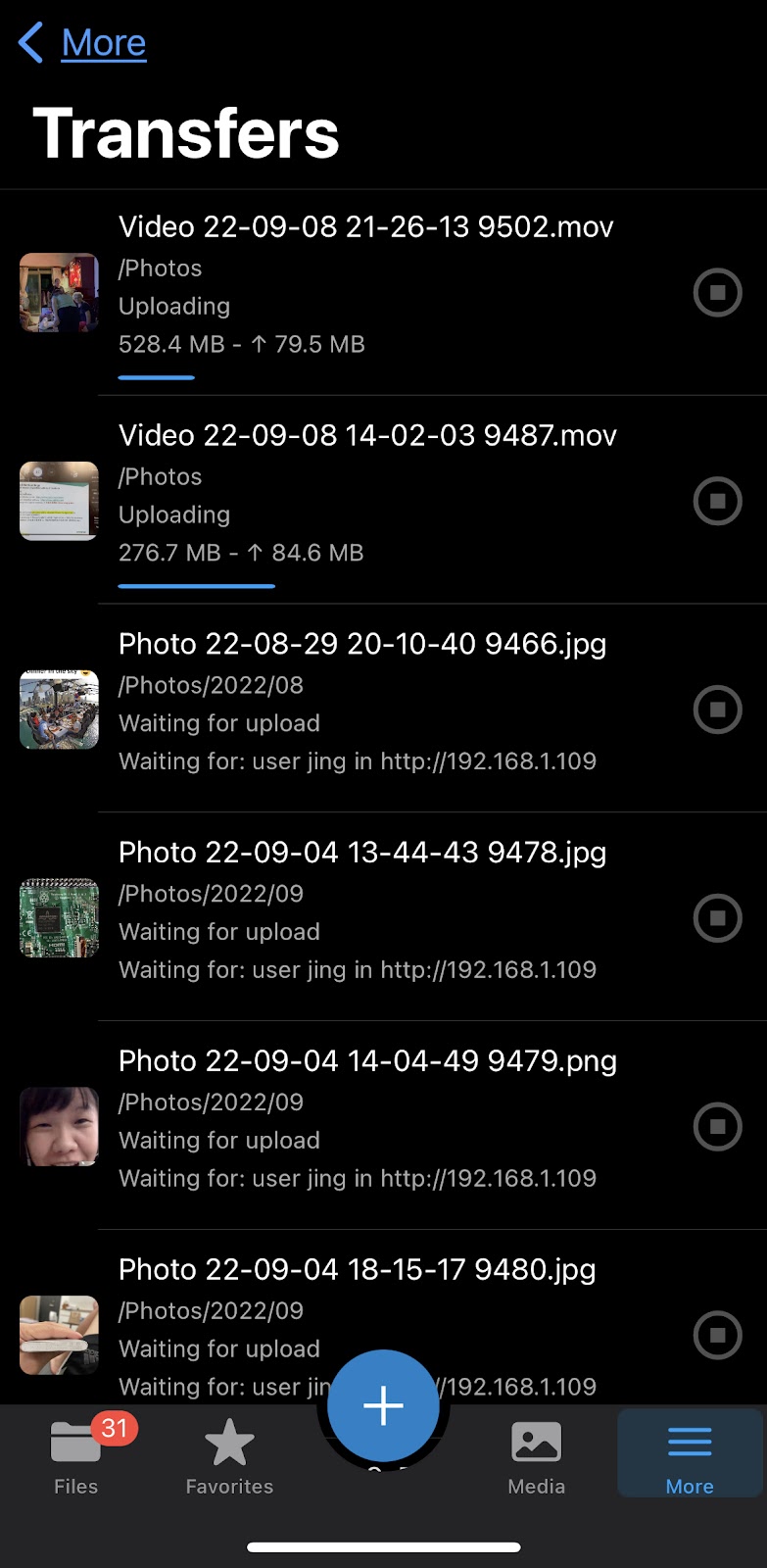Cancel the Photo 9479.png transfer
The height and width of the screenshot is (1568, 767).
pos(717,1127)
